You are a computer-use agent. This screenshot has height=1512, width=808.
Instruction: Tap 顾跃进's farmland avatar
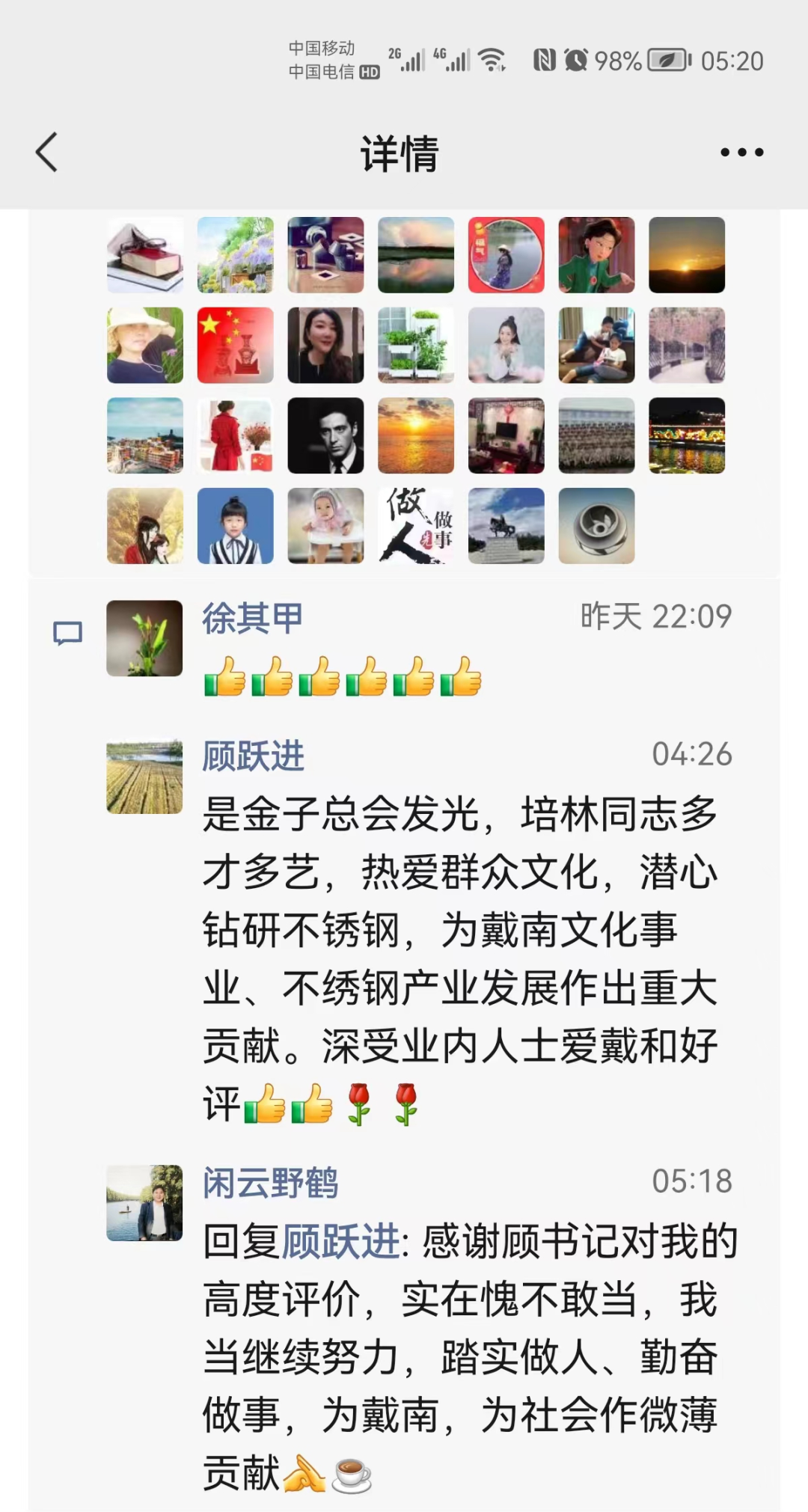tap(144, 777)
